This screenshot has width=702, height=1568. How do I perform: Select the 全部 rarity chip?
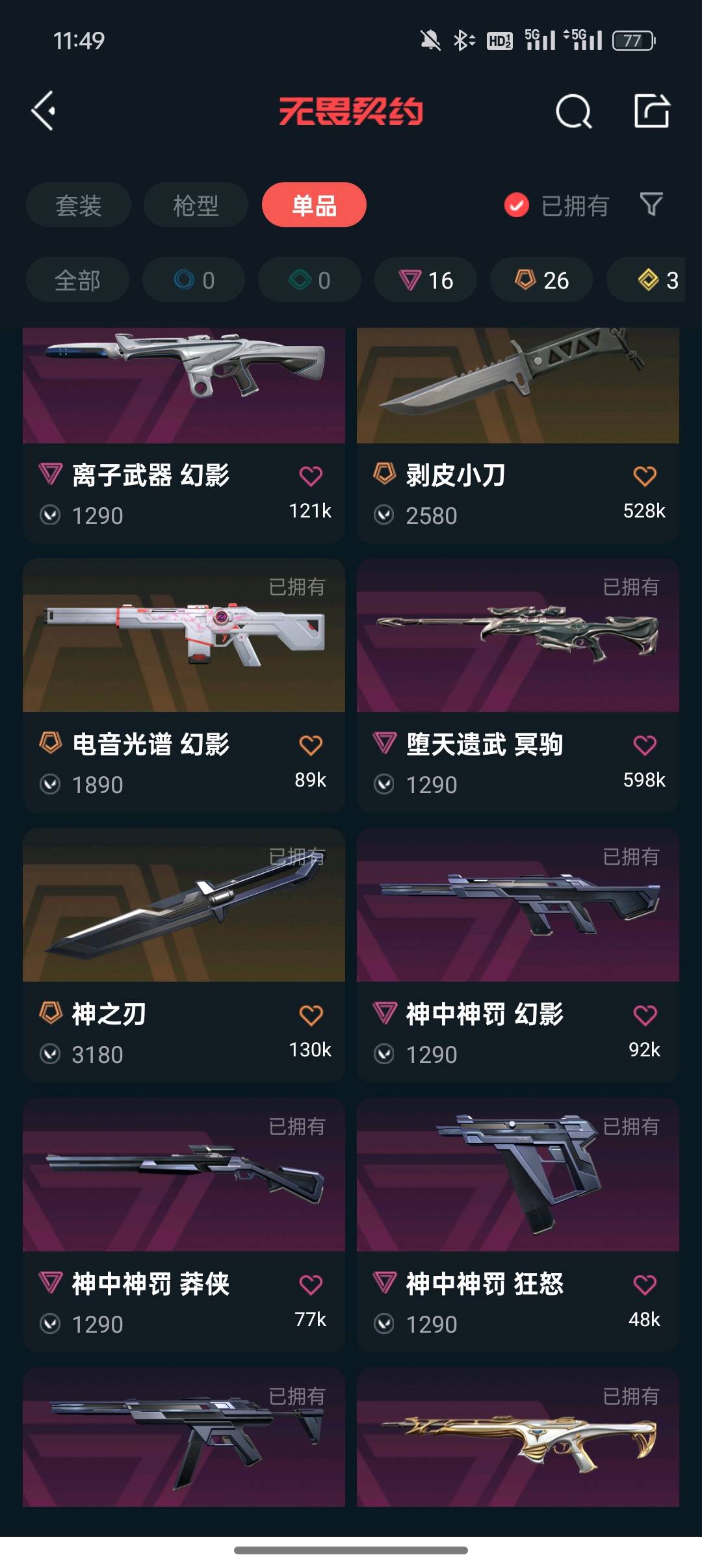pyautogui.click(x=77, y=280)
